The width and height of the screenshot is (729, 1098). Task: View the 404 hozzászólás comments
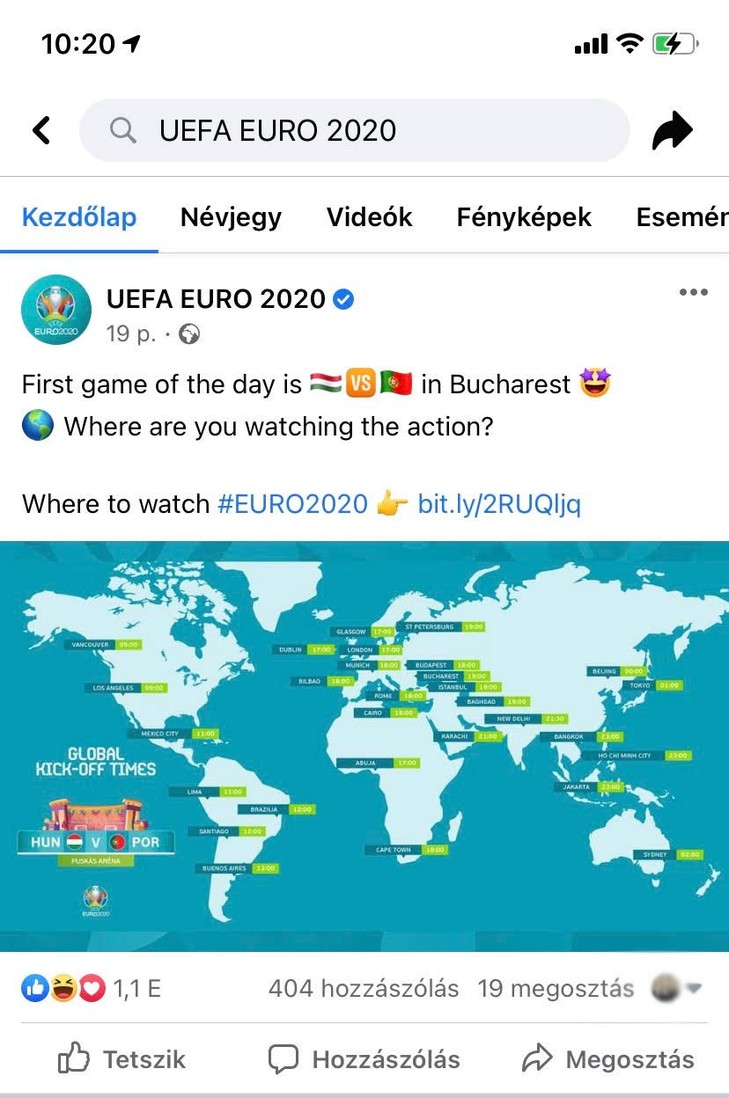point(363,989)
